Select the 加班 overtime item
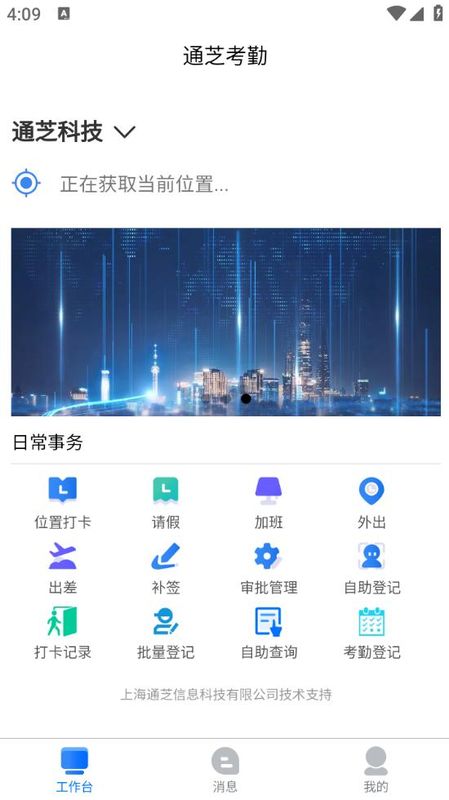 tap(268, 503)
